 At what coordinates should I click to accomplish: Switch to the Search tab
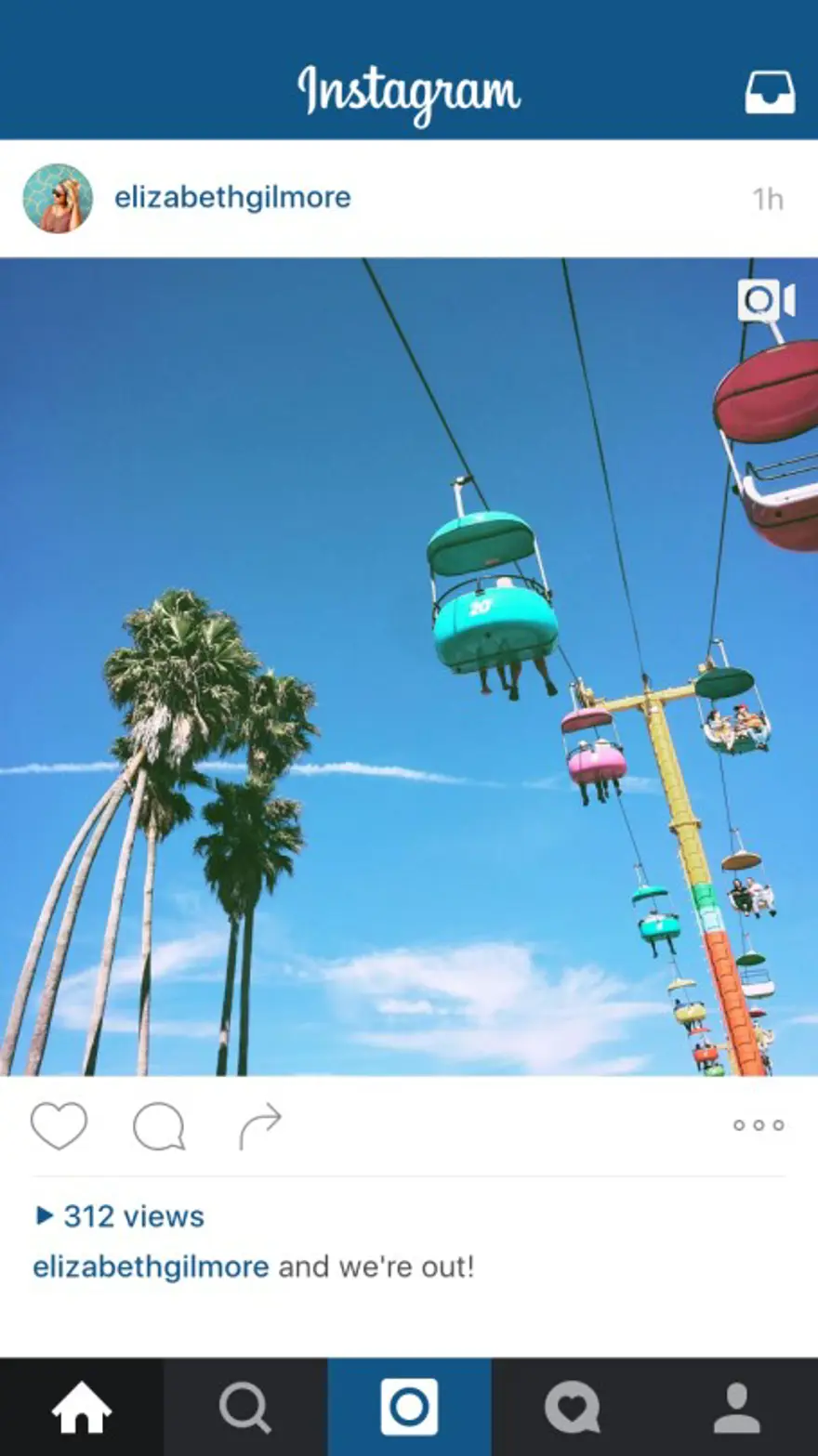(245, 1407)
